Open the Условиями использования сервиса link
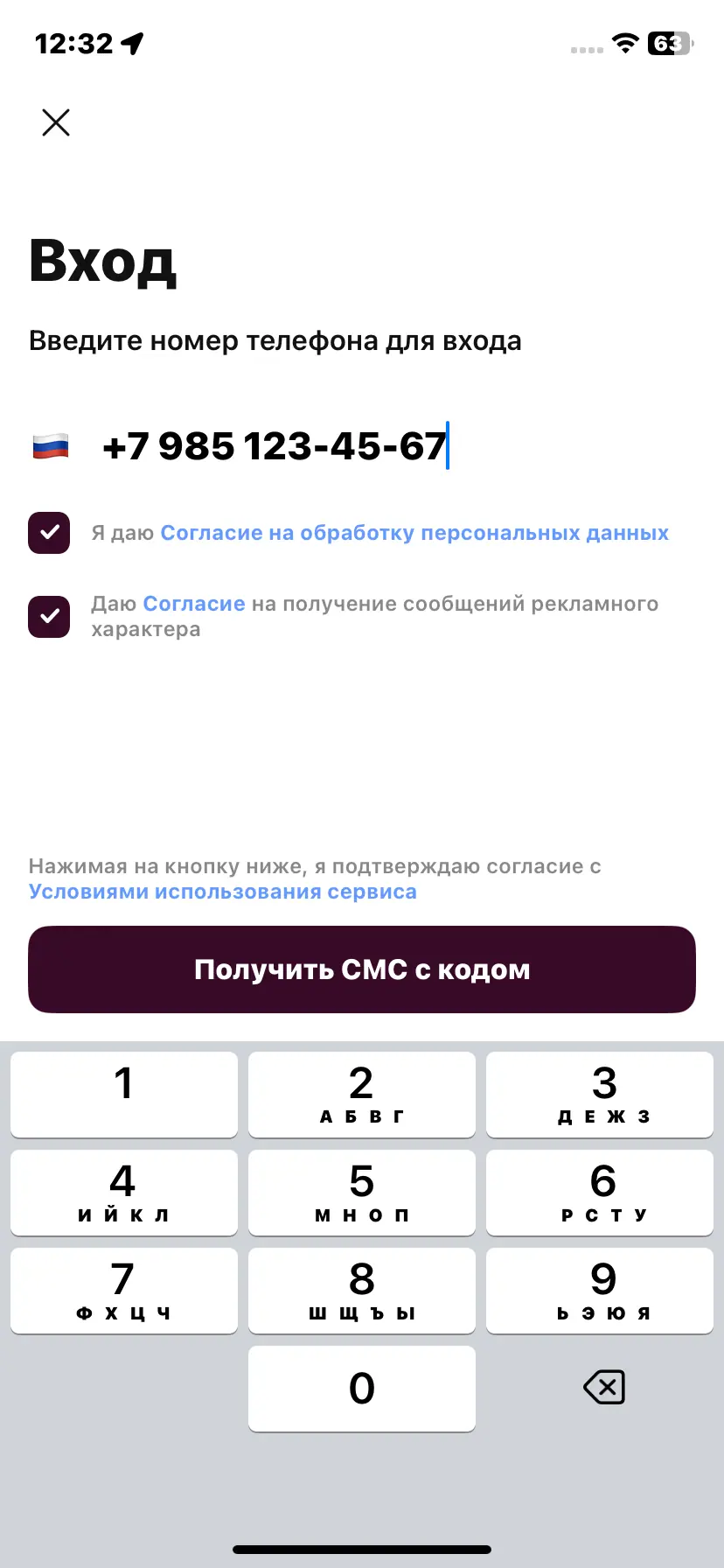 pos(222,892)
